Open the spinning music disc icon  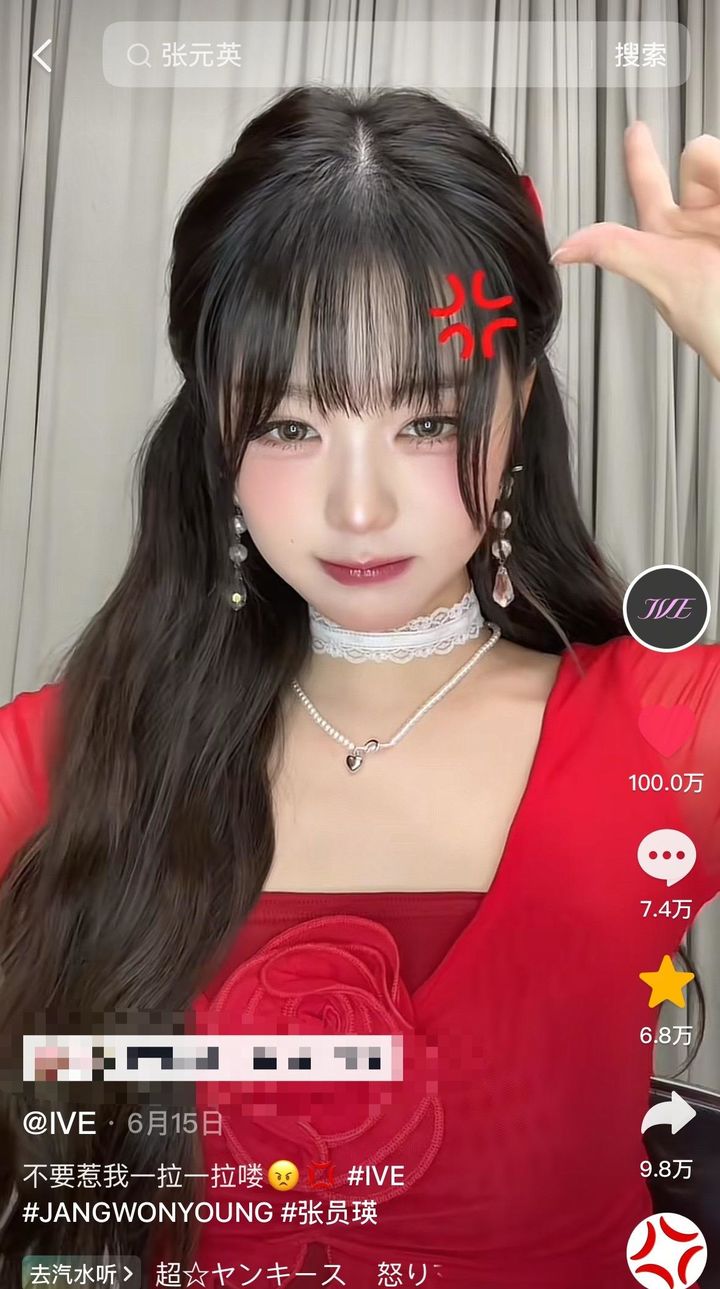667,1251
